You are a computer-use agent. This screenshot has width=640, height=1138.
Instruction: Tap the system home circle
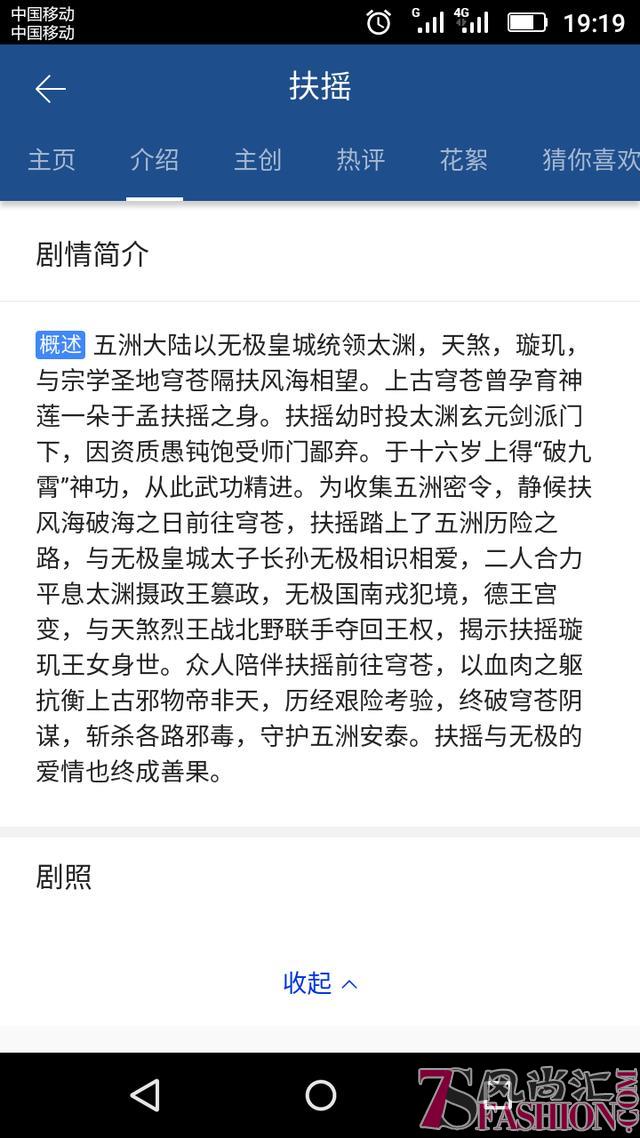click(320, 1094)
